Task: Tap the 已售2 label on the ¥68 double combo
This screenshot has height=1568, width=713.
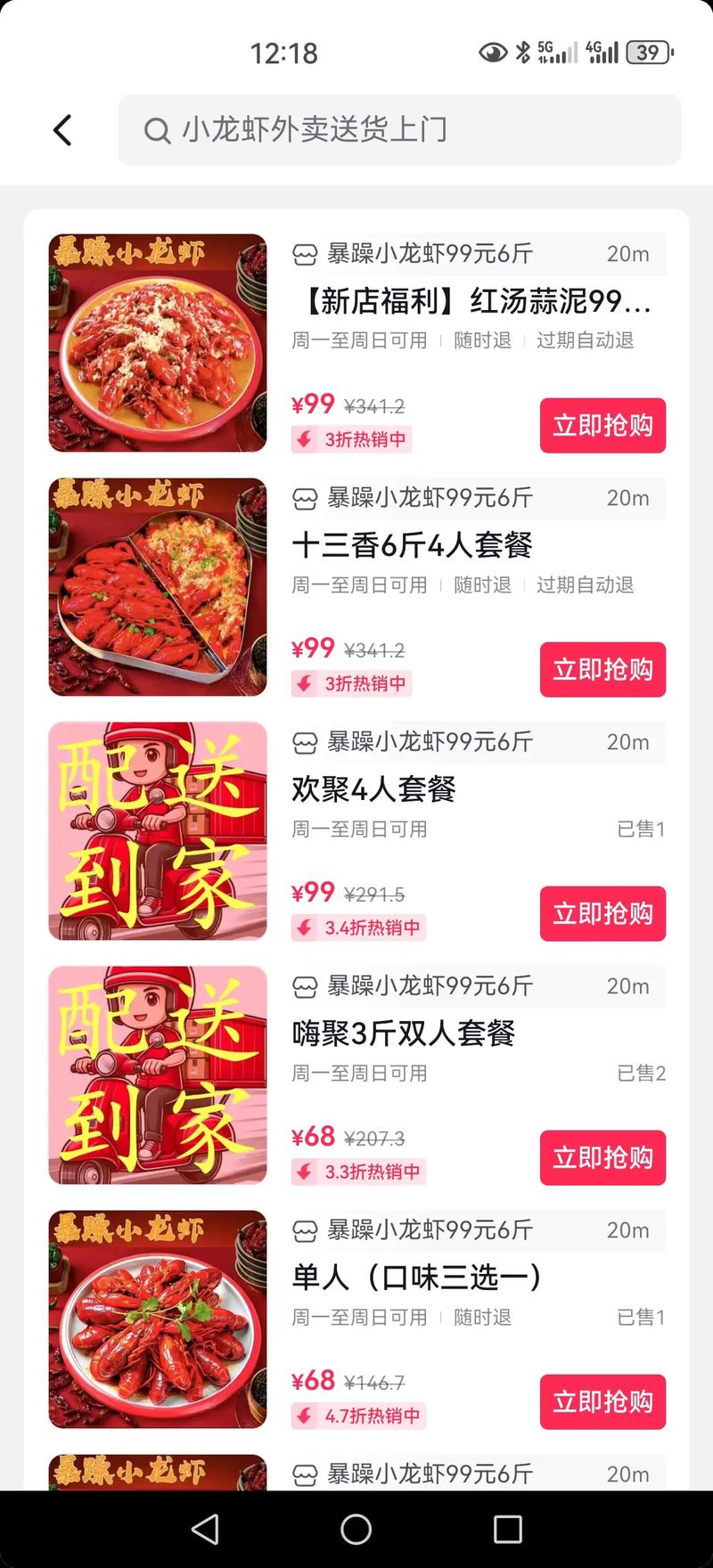Action: coord(641,1073)
